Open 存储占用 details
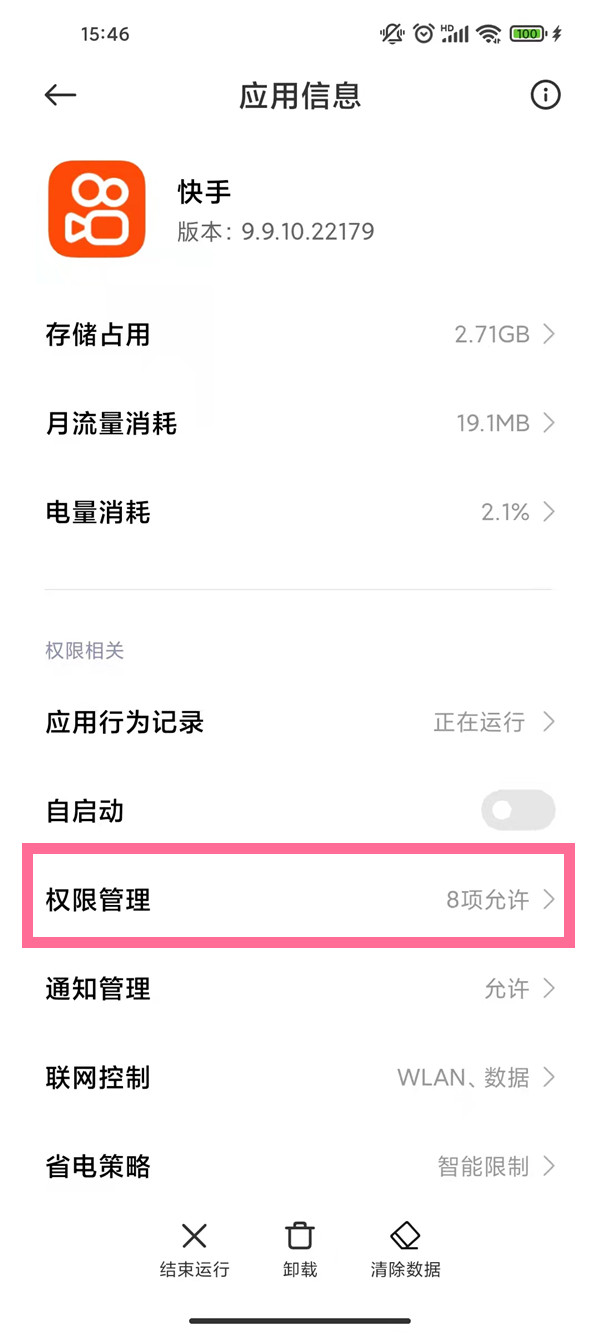Image resolution: width=600 pixels, height=1333 pixels. 300,335
